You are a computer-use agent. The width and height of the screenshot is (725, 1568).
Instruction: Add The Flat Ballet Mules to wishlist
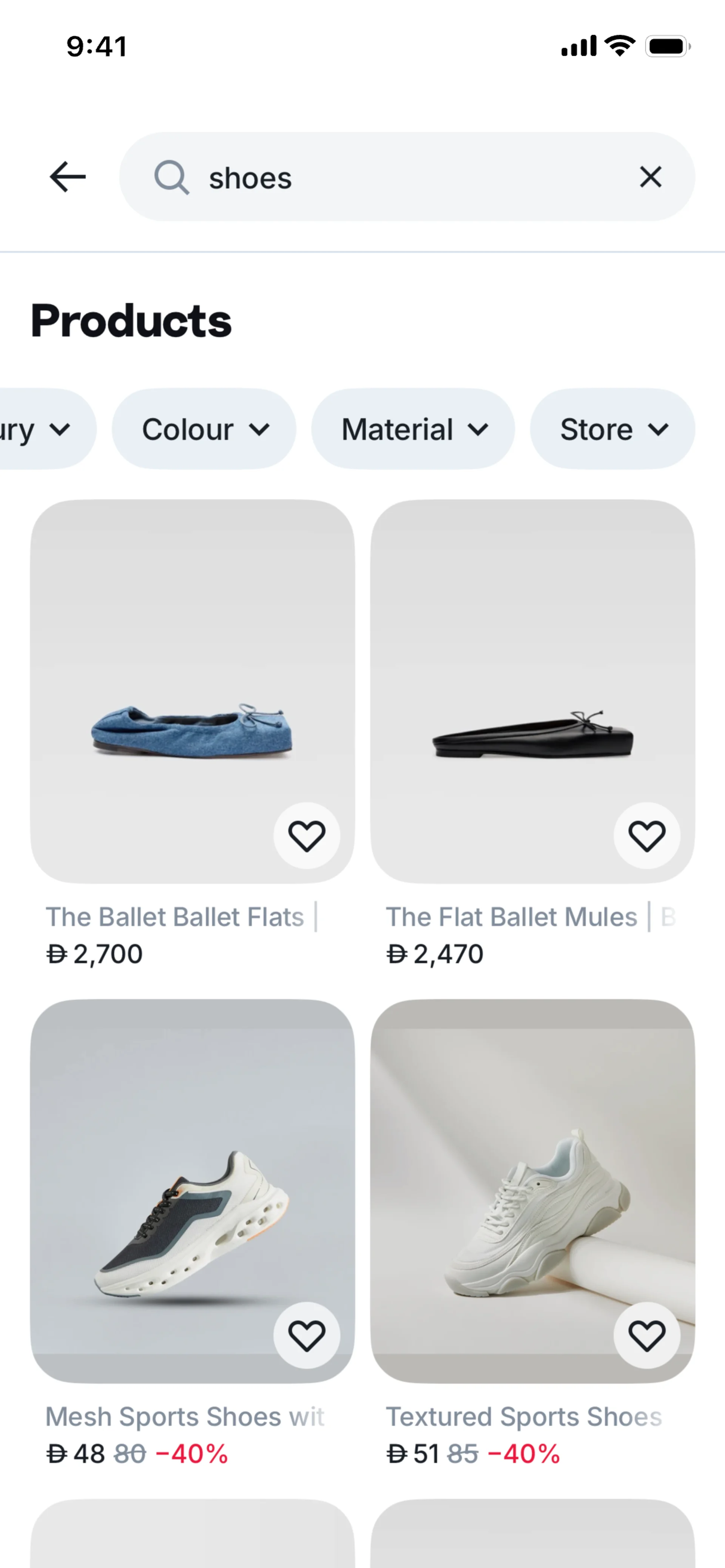[x=646, y=836]
